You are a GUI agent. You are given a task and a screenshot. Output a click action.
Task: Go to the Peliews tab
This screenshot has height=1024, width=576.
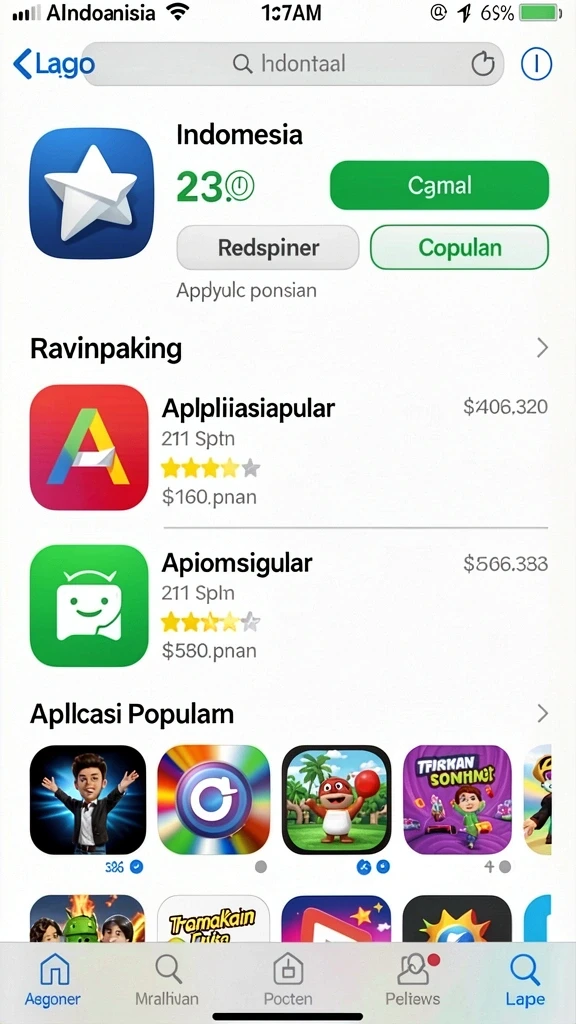[413, 979]
